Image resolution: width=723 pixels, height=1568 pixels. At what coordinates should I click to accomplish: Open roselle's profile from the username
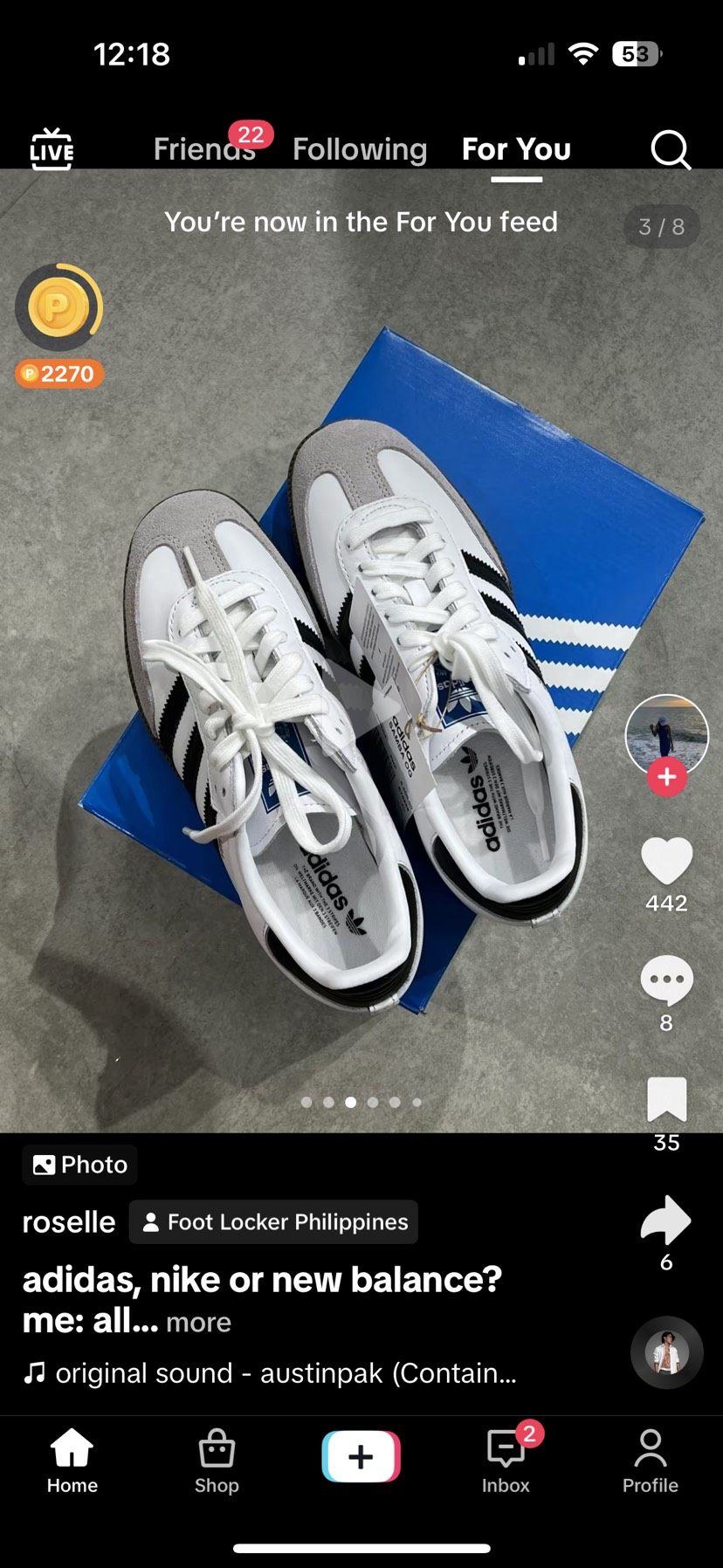click(69, 1221)
